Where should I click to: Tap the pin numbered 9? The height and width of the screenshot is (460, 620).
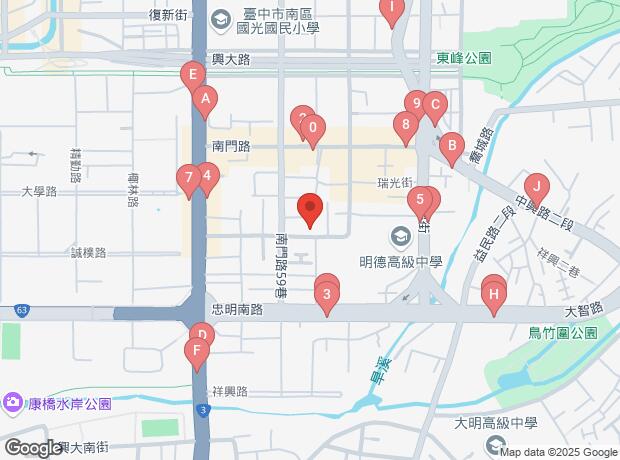tap(414, 102)
